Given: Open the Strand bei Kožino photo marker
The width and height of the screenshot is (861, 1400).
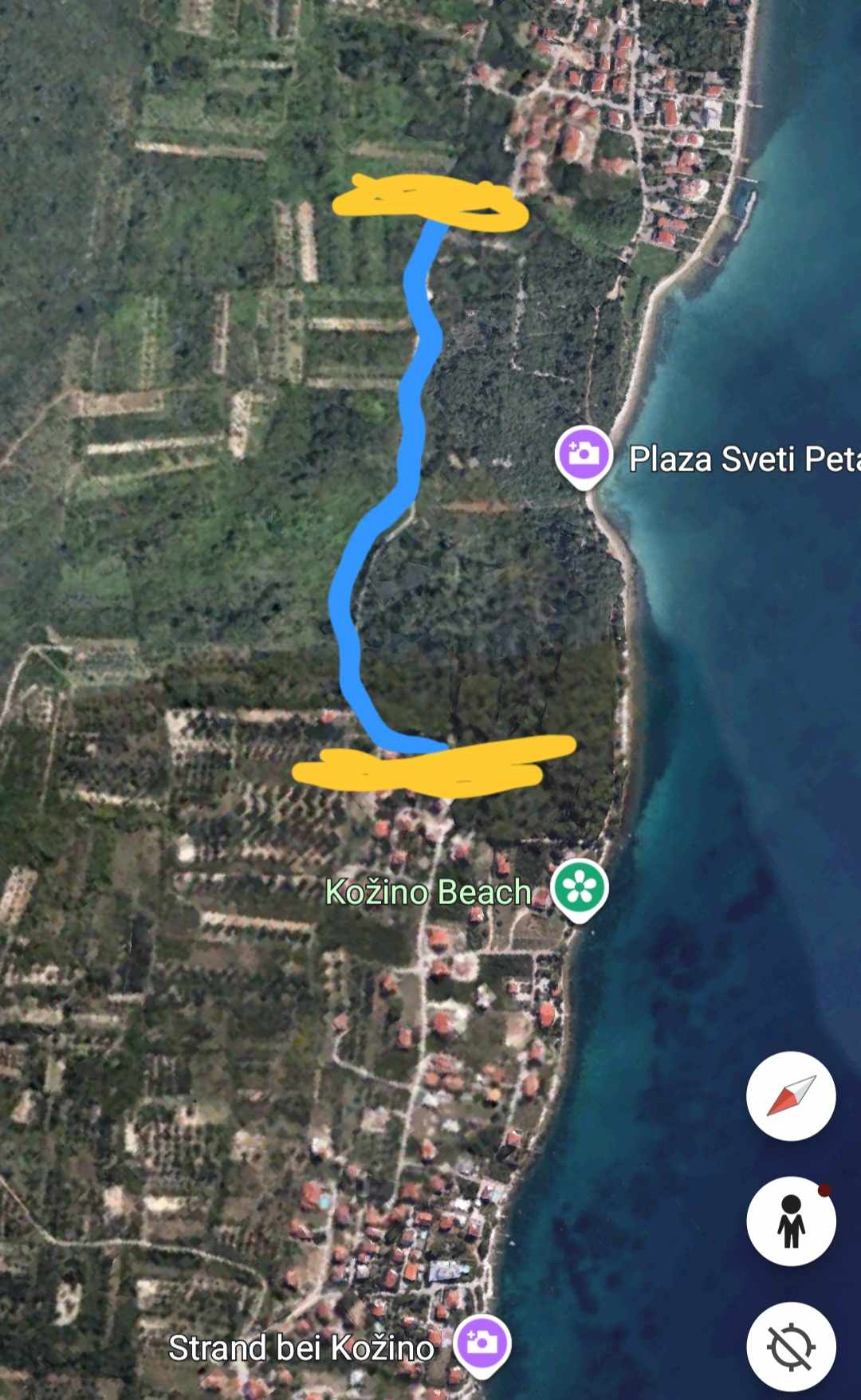Looking at the screenshot, I should [482, 1343].
